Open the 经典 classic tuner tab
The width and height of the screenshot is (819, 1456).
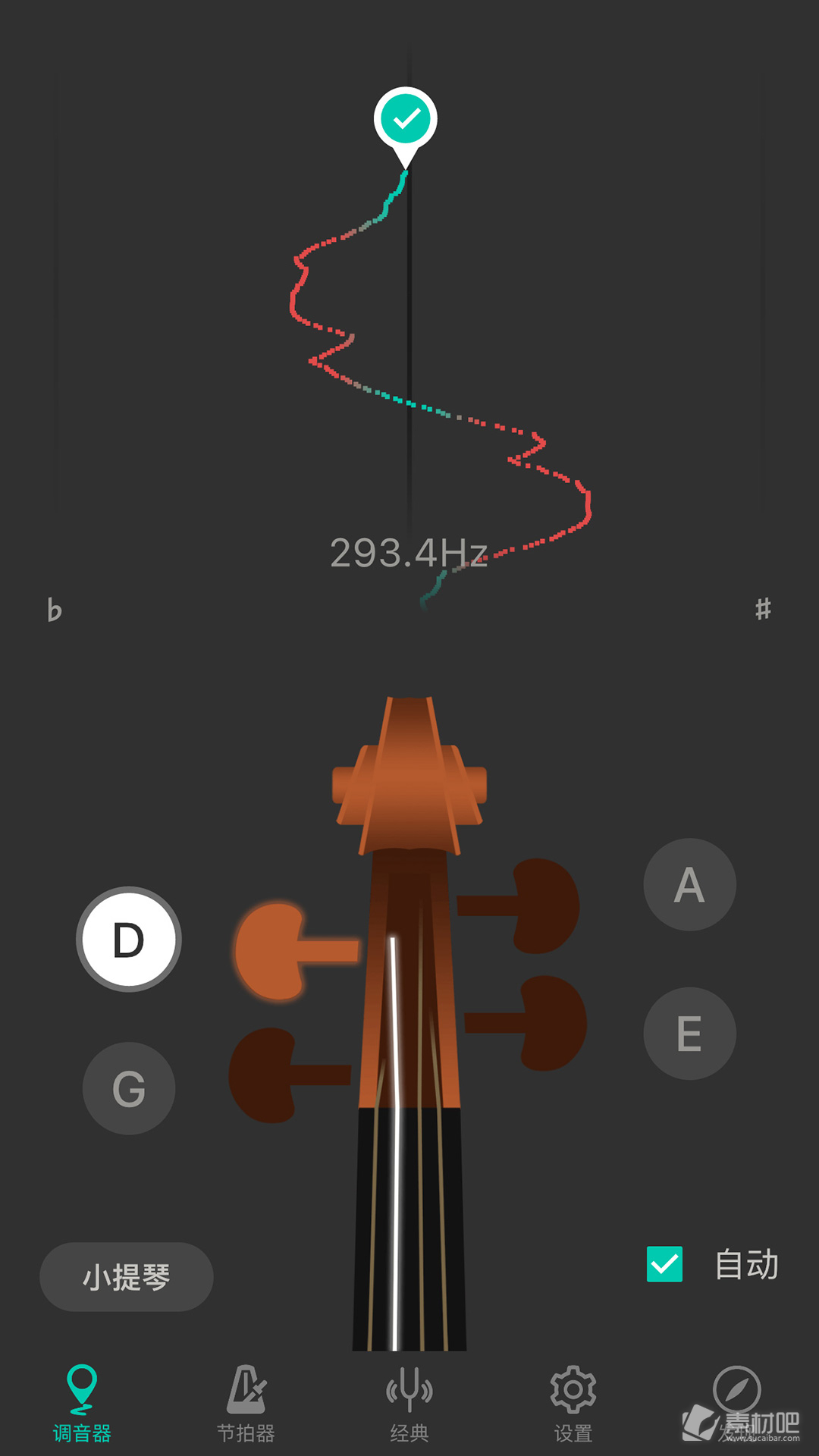pos(409,1403)
